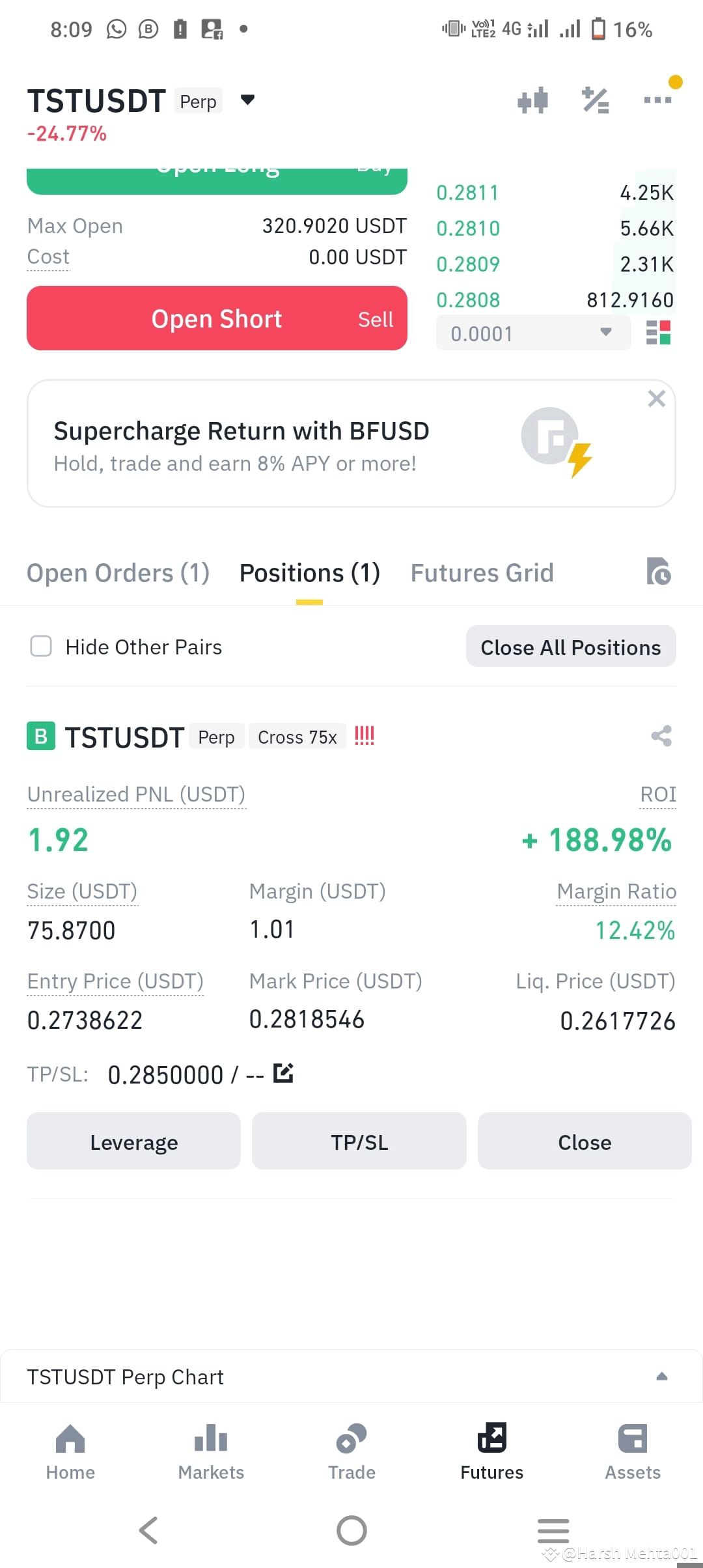
Task: Edit the TP/SL value with pencil icon
Action: point(283,1072)
